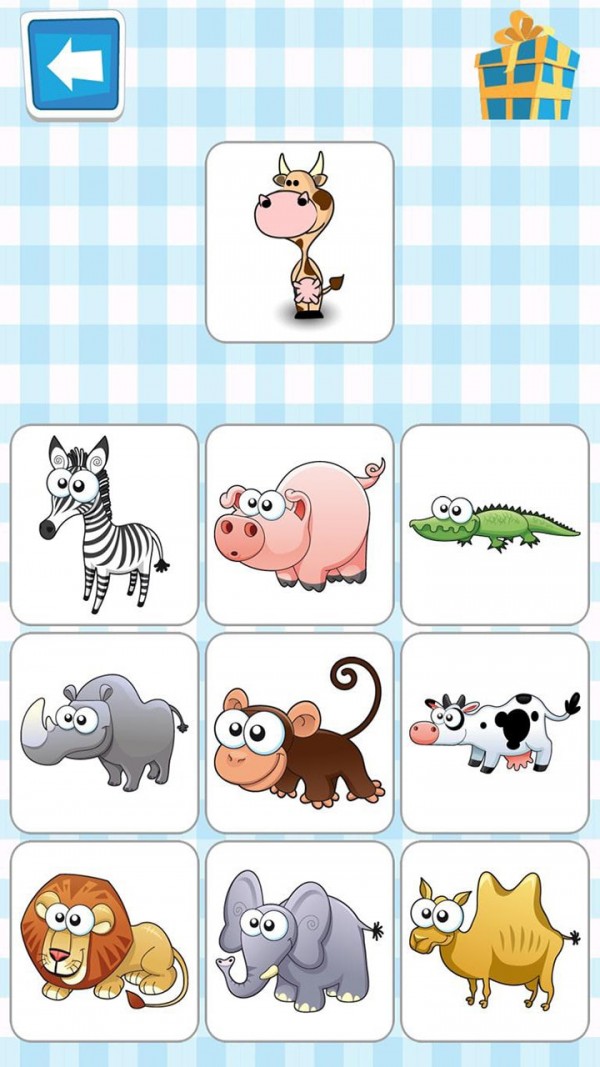600x1067 pixels.
Task: Choose the black and white cow card
Action: click(495, 733)
